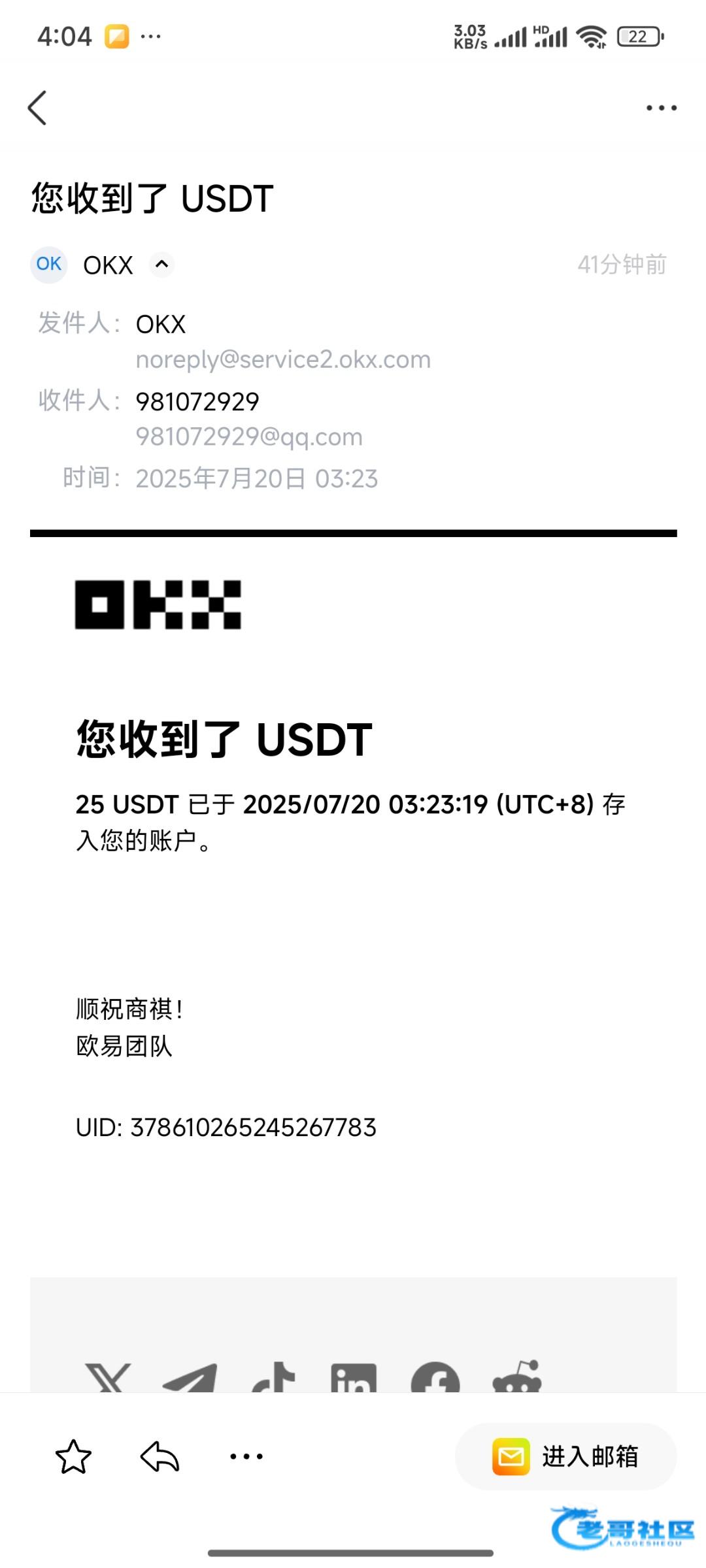Open more actions in the bottom toolbar
Image resolution: width=706 pixels, height=1568 pixels.
(x=246, y=1456)
